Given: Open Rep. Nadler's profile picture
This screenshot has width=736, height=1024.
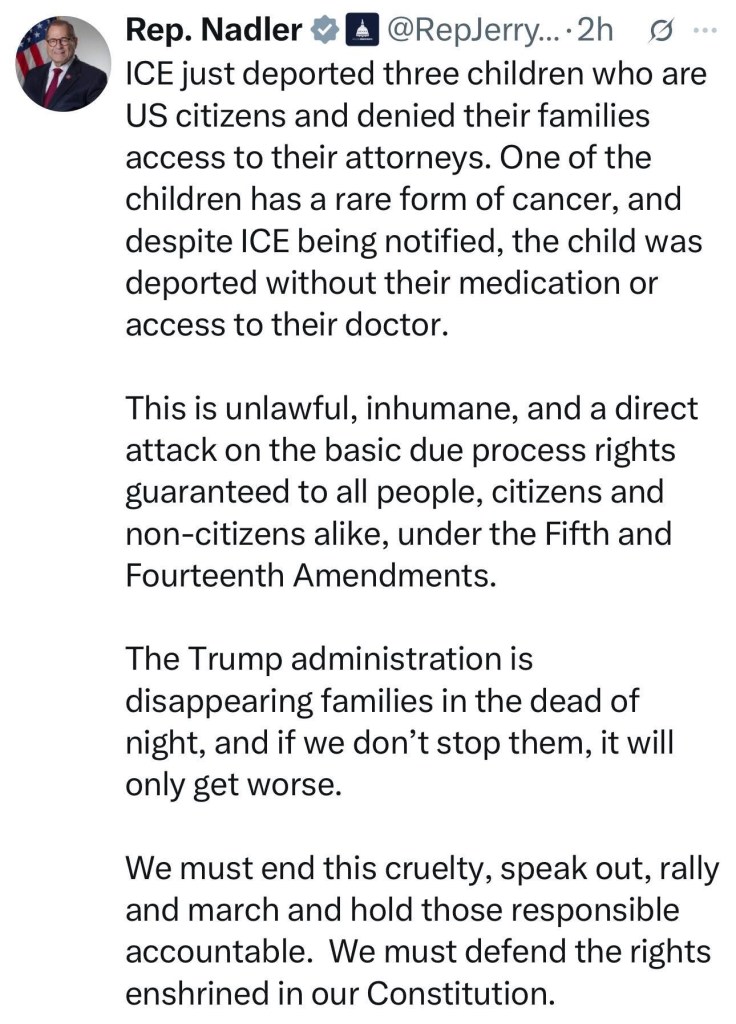Looking at the screenshot, I should [64, 64].
